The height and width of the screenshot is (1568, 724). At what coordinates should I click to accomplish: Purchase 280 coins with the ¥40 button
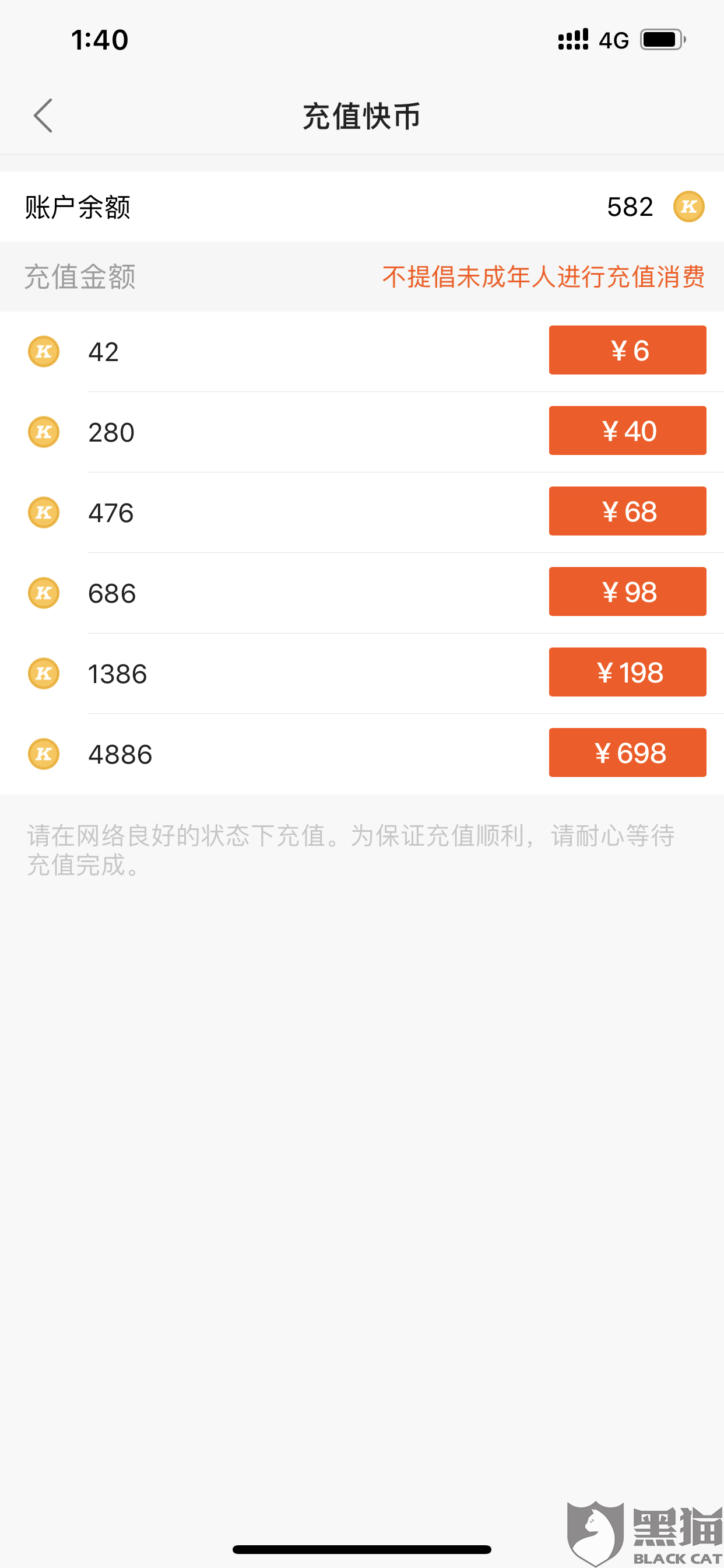tap(627, 430)
